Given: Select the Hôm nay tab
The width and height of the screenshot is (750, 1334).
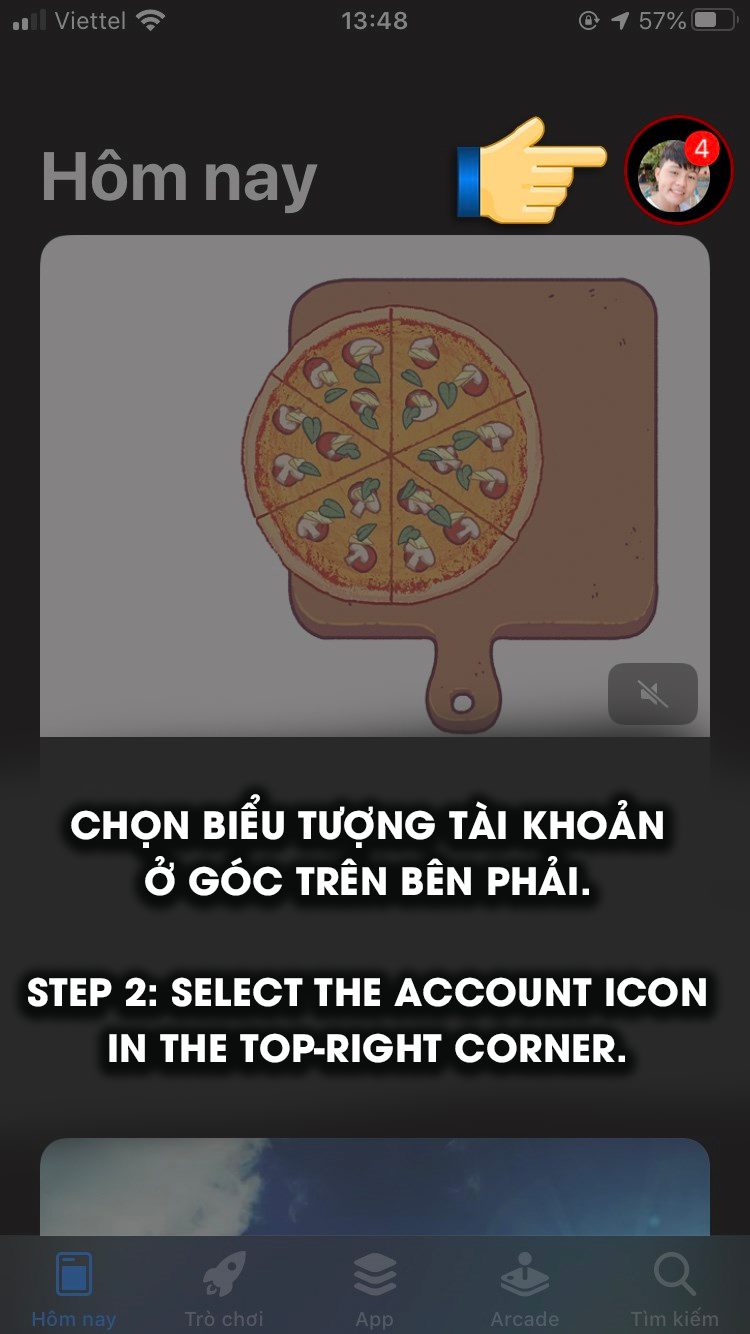Looking at the screenshot, I should (x=74, y=1290).
